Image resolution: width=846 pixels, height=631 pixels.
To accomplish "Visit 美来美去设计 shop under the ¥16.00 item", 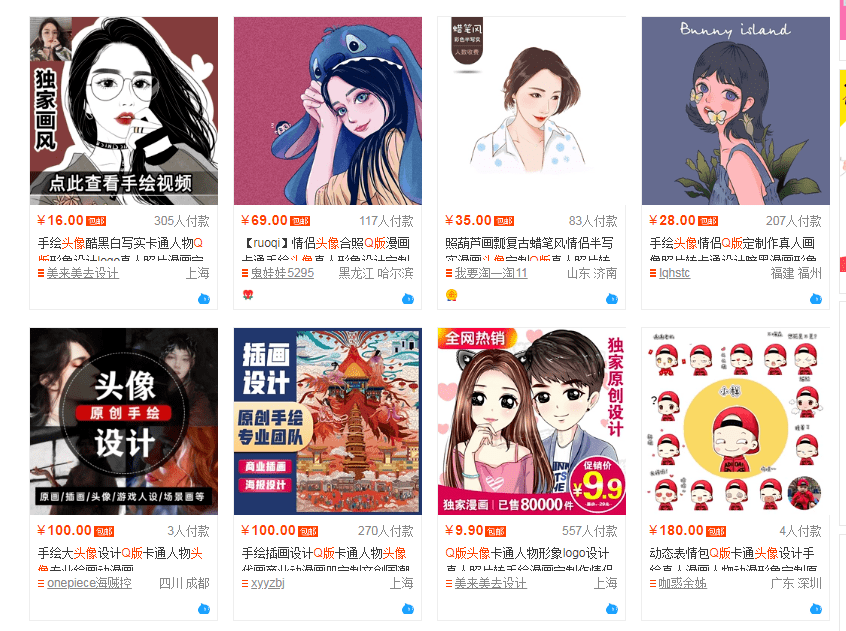I will click(x=83, y=273).
